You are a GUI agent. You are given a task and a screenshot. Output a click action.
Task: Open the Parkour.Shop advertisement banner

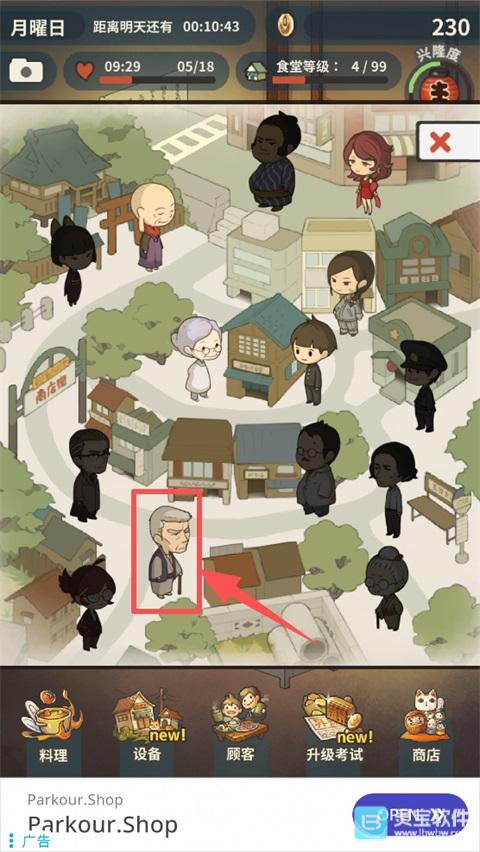pos(240,815)
